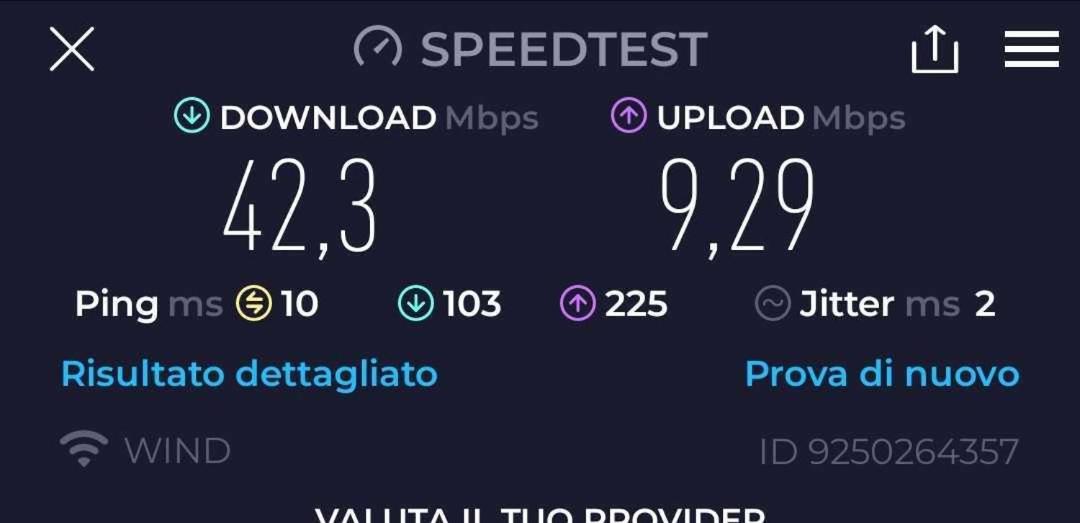The width and height of the screenshot is (1080, 523).
Task: Open the hamburger menu
Action: 1031,49
